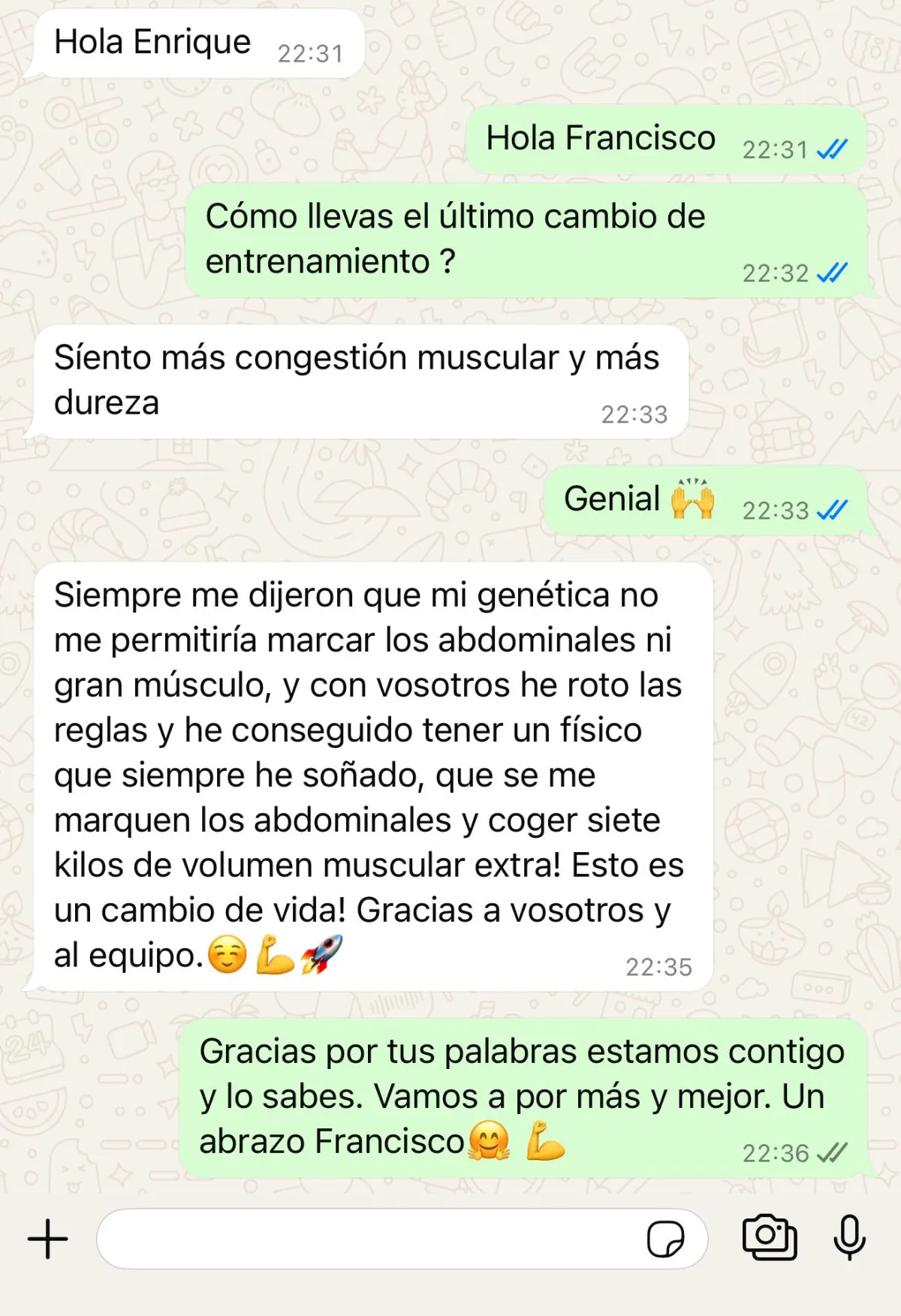The image size is (901, 1316).
Task: Open the sticker picker icon
Action: click(x=665, y=1239)
